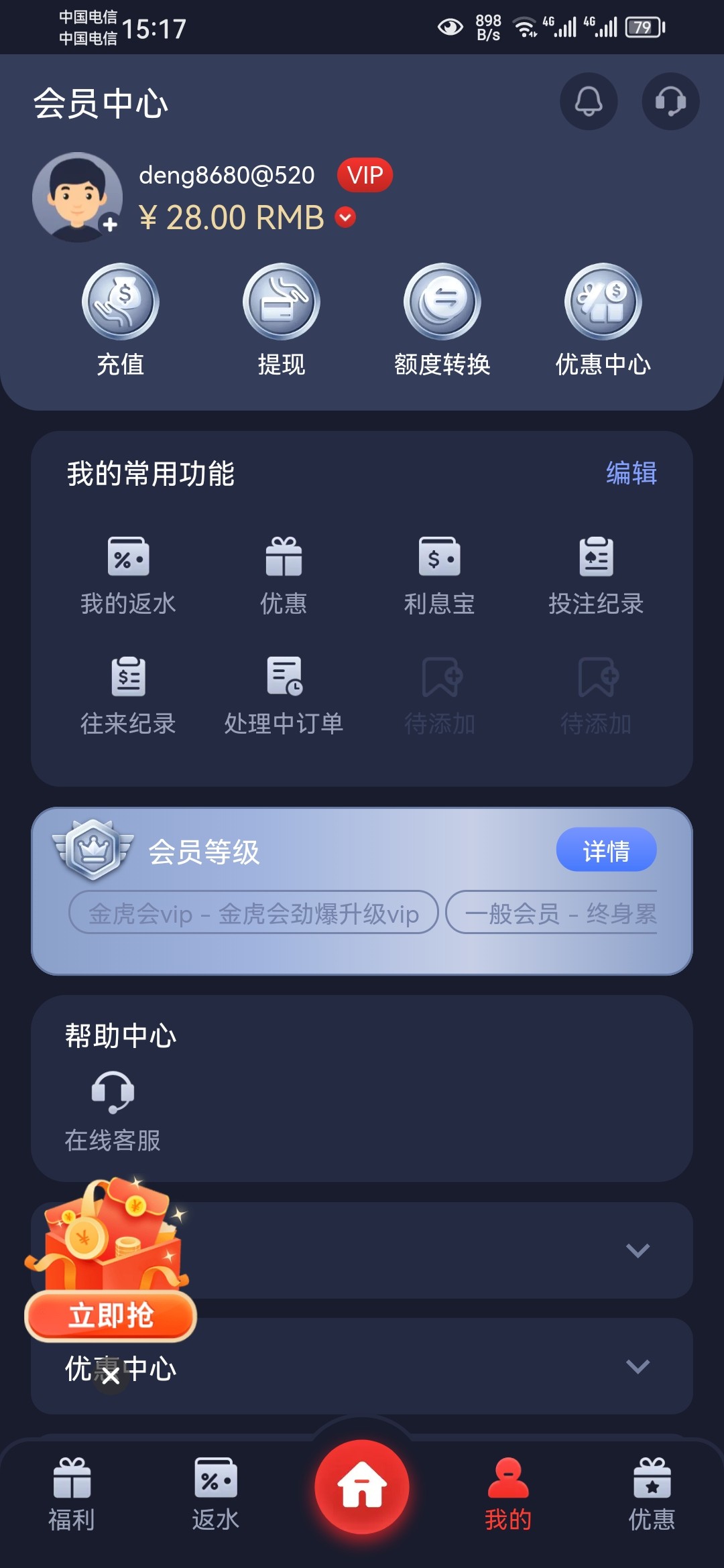724x1568 pixels.
Task: Go to the home tab
Action: [362, 1486]
